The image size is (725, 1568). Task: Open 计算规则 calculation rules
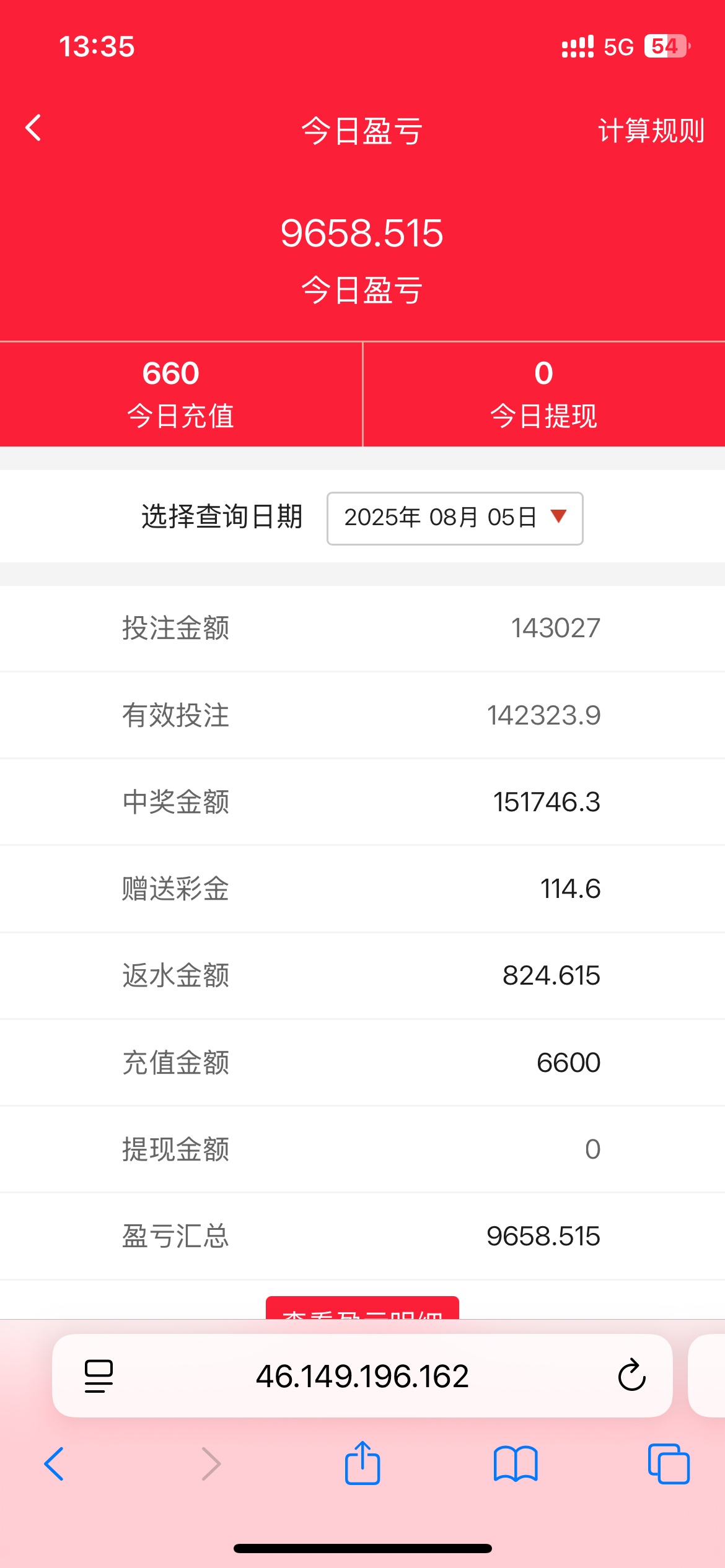[x=651, y=131]
